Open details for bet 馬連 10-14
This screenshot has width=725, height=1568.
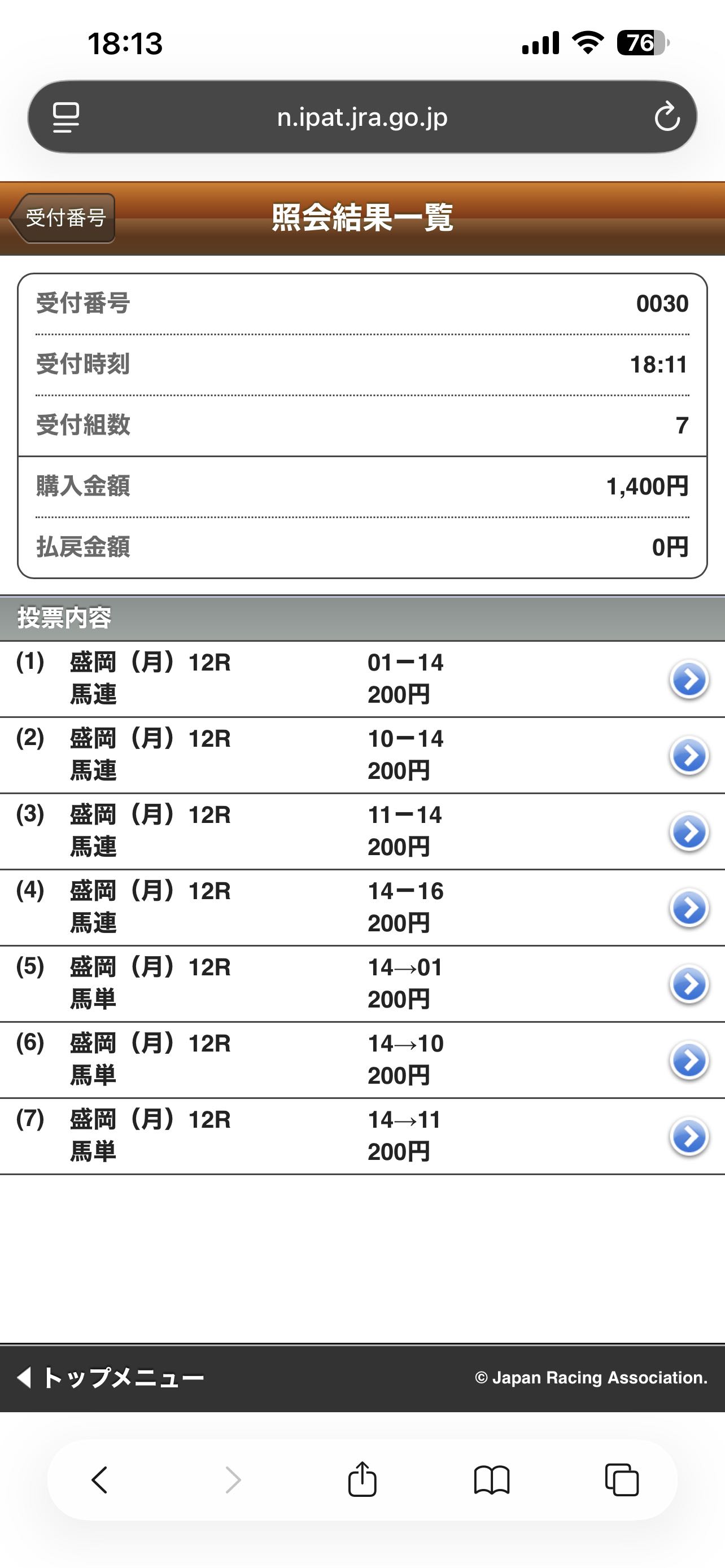tap(688, 755)
